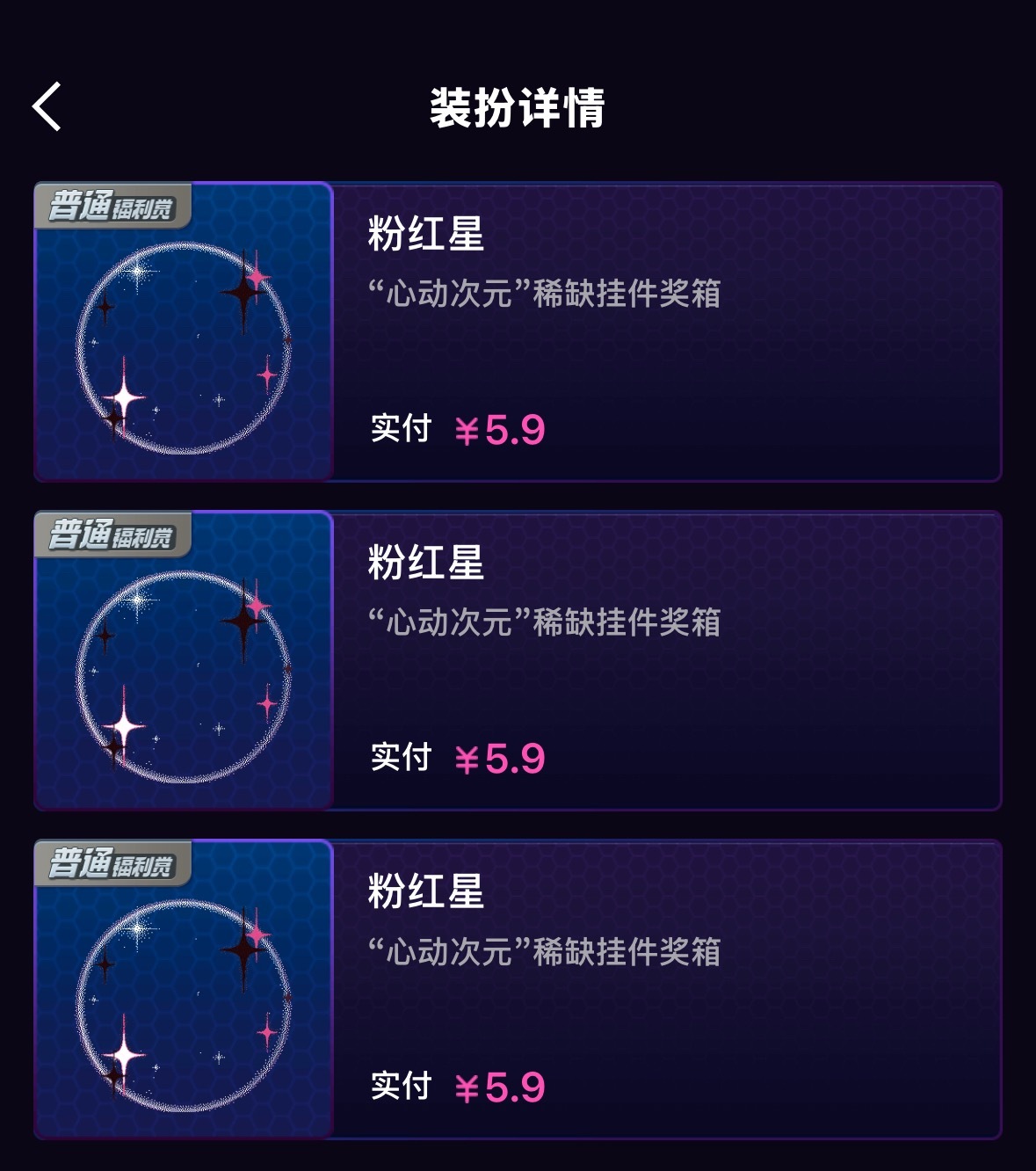Select the first 粉红星 pendant thumbnail
The width and height of the screenshot is (1036, 1171).
pos(182,332)
